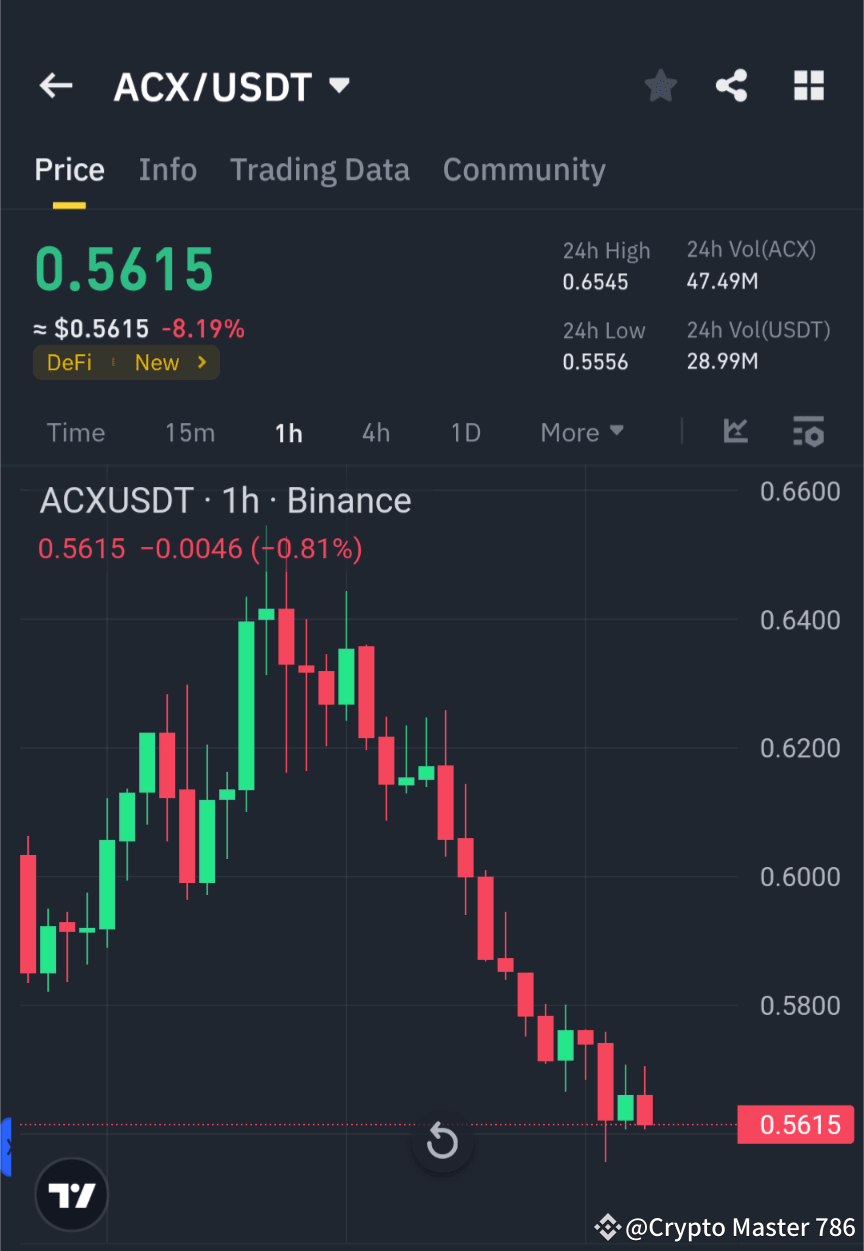
Task: Switch to line chart view
Action: [736, 432]
